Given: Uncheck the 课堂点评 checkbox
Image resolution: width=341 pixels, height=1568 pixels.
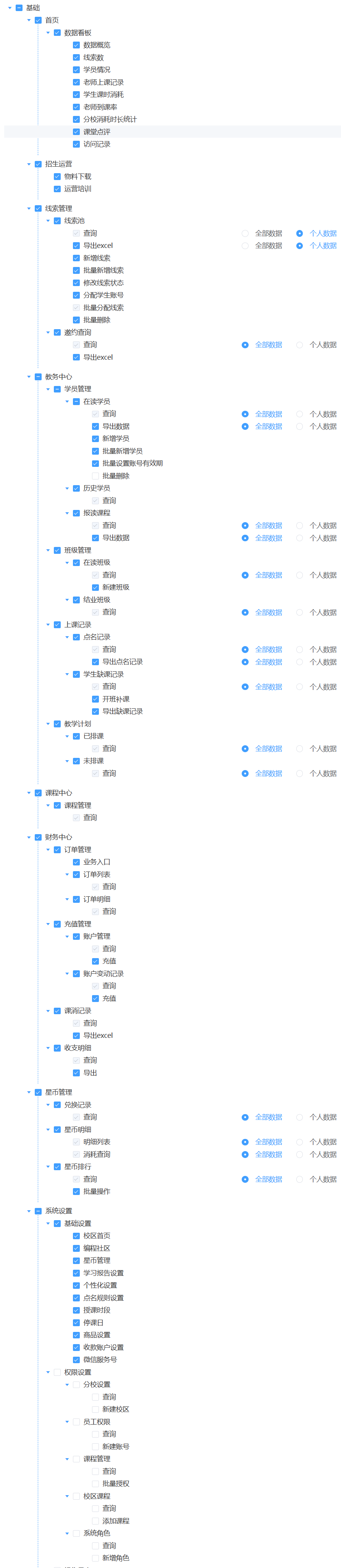Looking at the screenshot, I should [76, 132].
